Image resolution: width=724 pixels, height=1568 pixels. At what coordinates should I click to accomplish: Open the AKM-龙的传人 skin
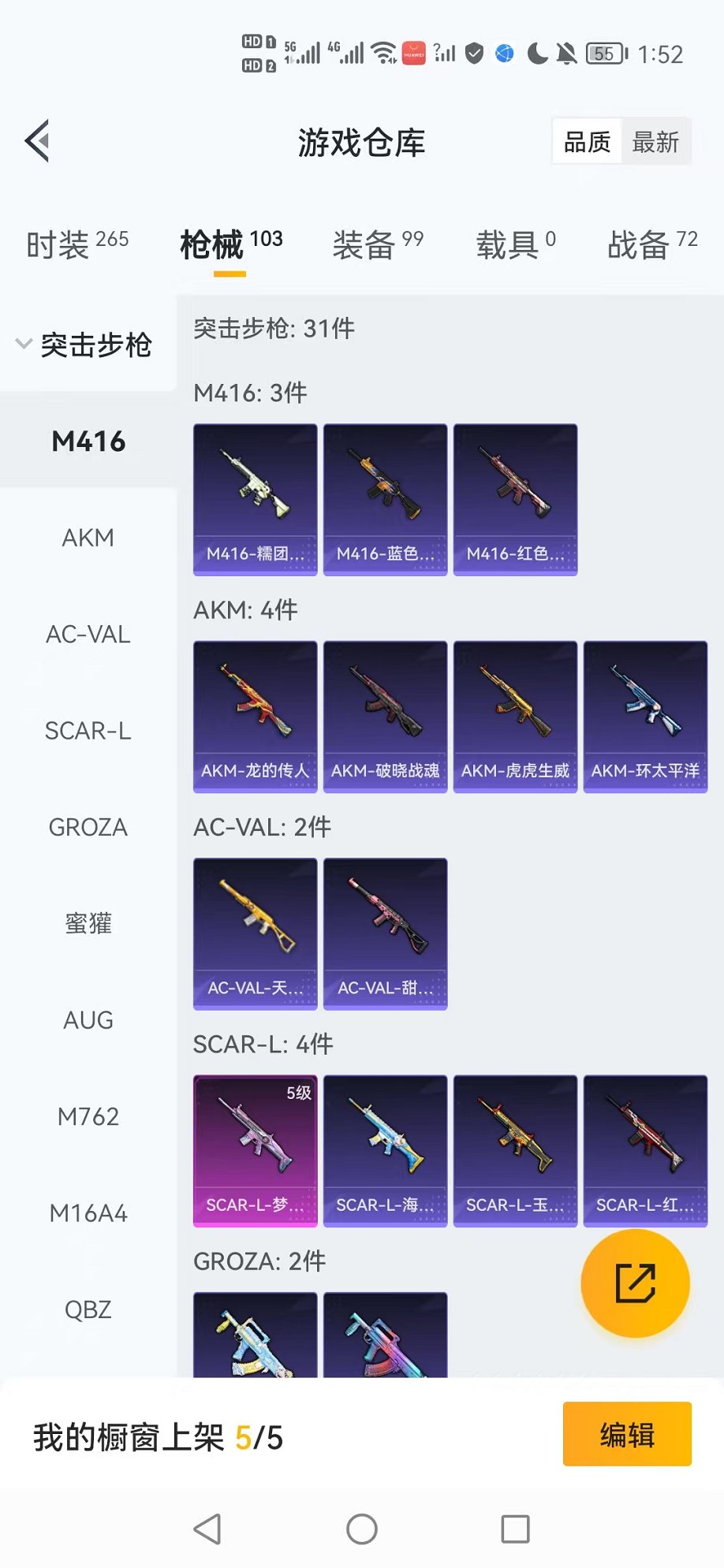256,716
